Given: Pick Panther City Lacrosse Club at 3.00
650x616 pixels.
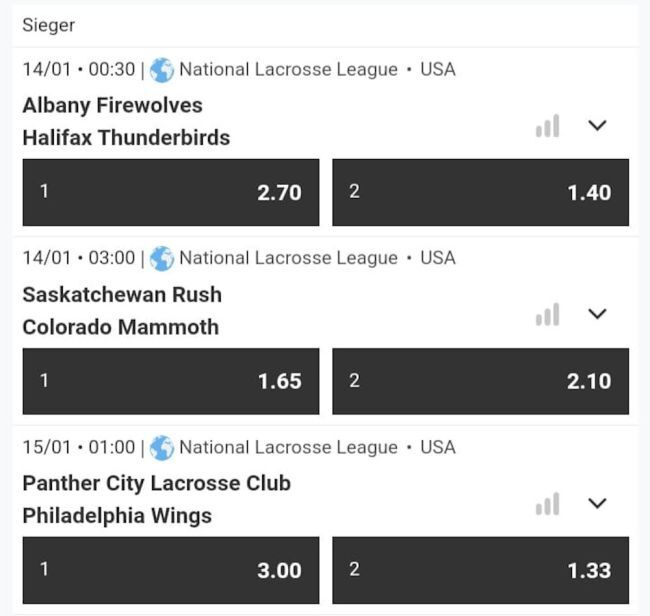Looking at the screenshot, I should (171, 570).
